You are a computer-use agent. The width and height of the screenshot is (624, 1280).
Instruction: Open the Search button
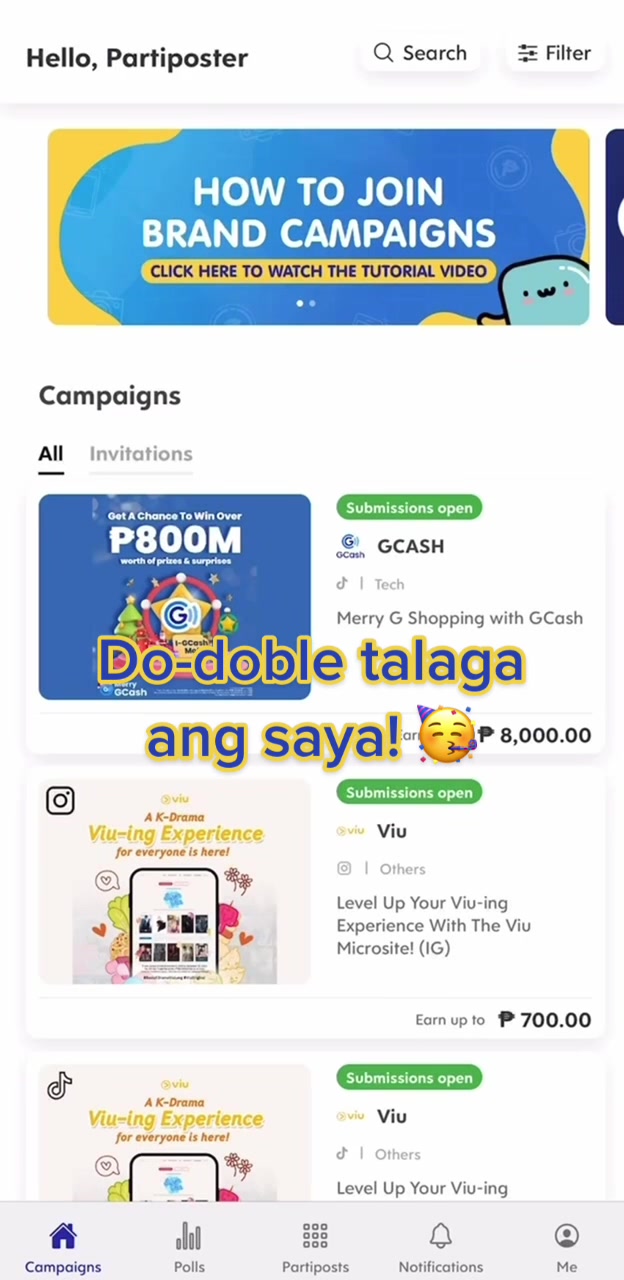pos(420,54)
